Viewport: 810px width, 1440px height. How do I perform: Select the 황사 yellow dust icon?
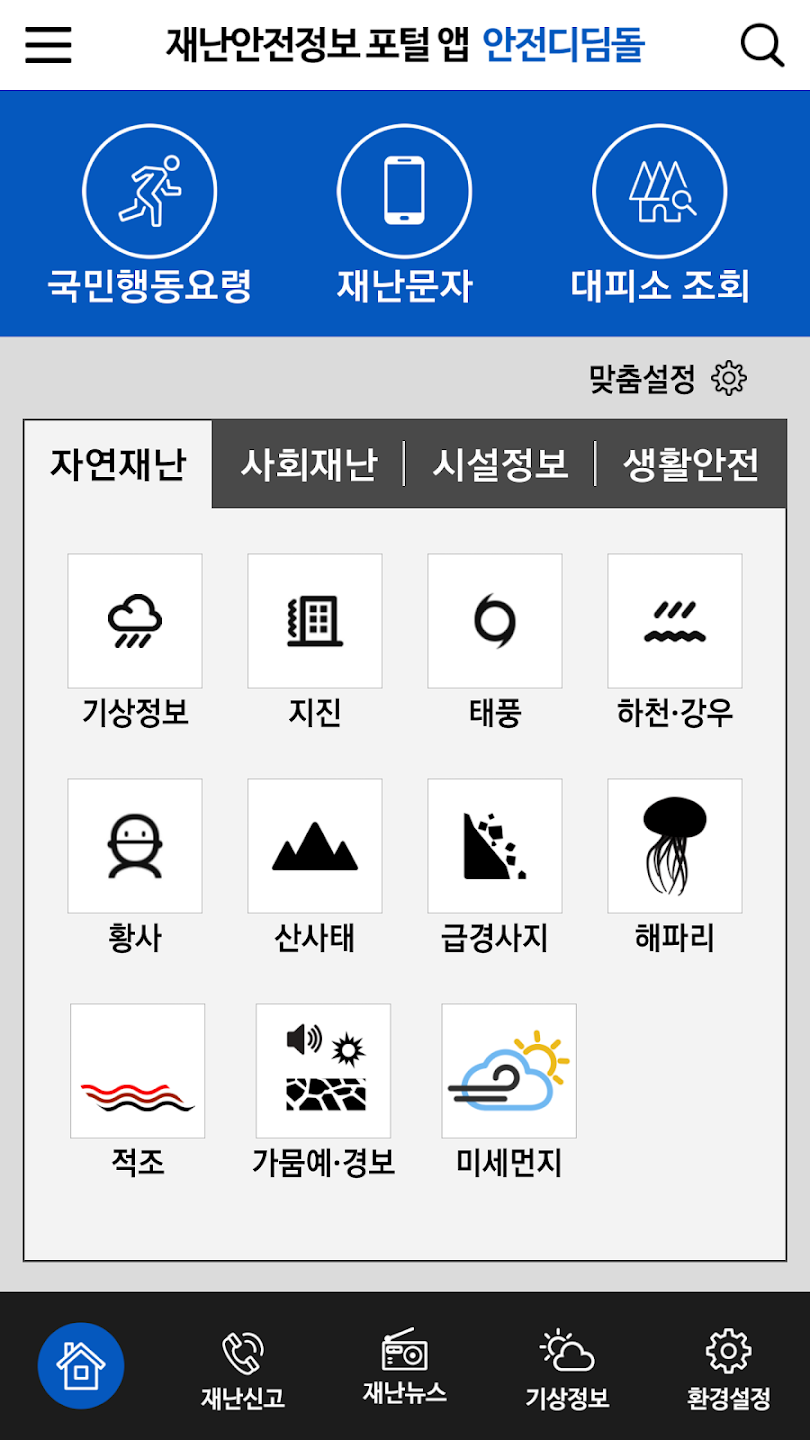tap(135, 845)
